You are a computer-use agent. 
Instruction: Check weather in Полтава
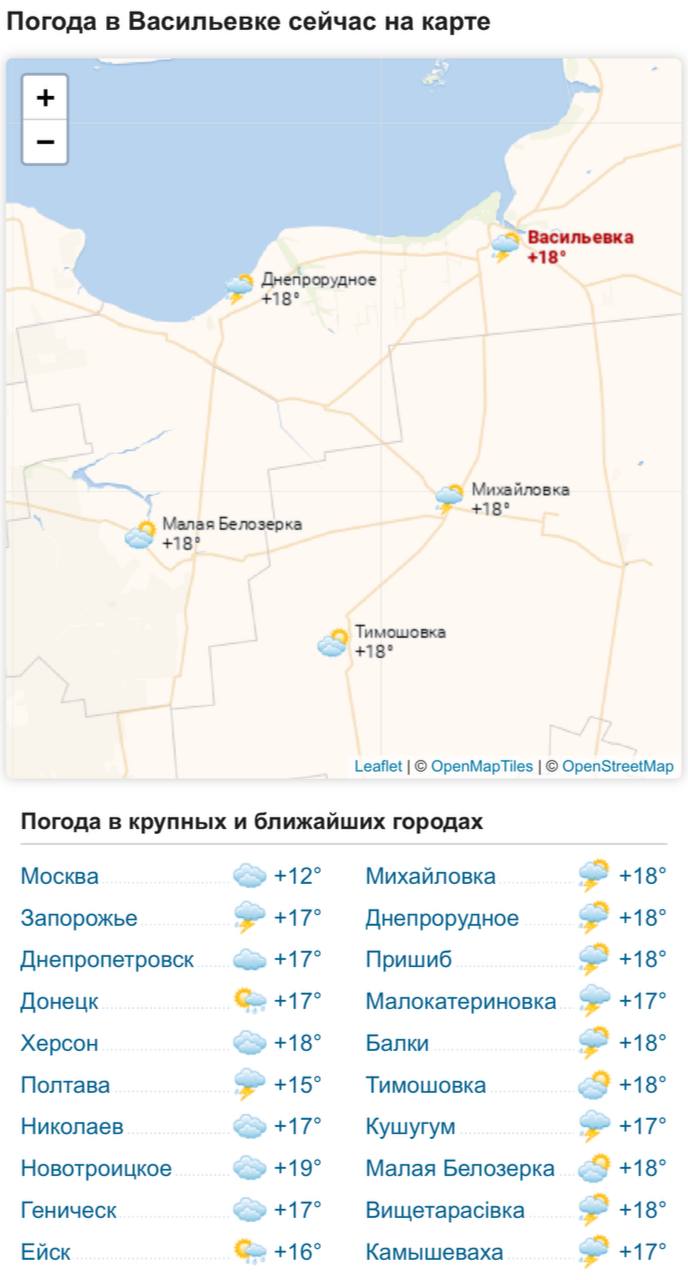(x=65, y=1086)
